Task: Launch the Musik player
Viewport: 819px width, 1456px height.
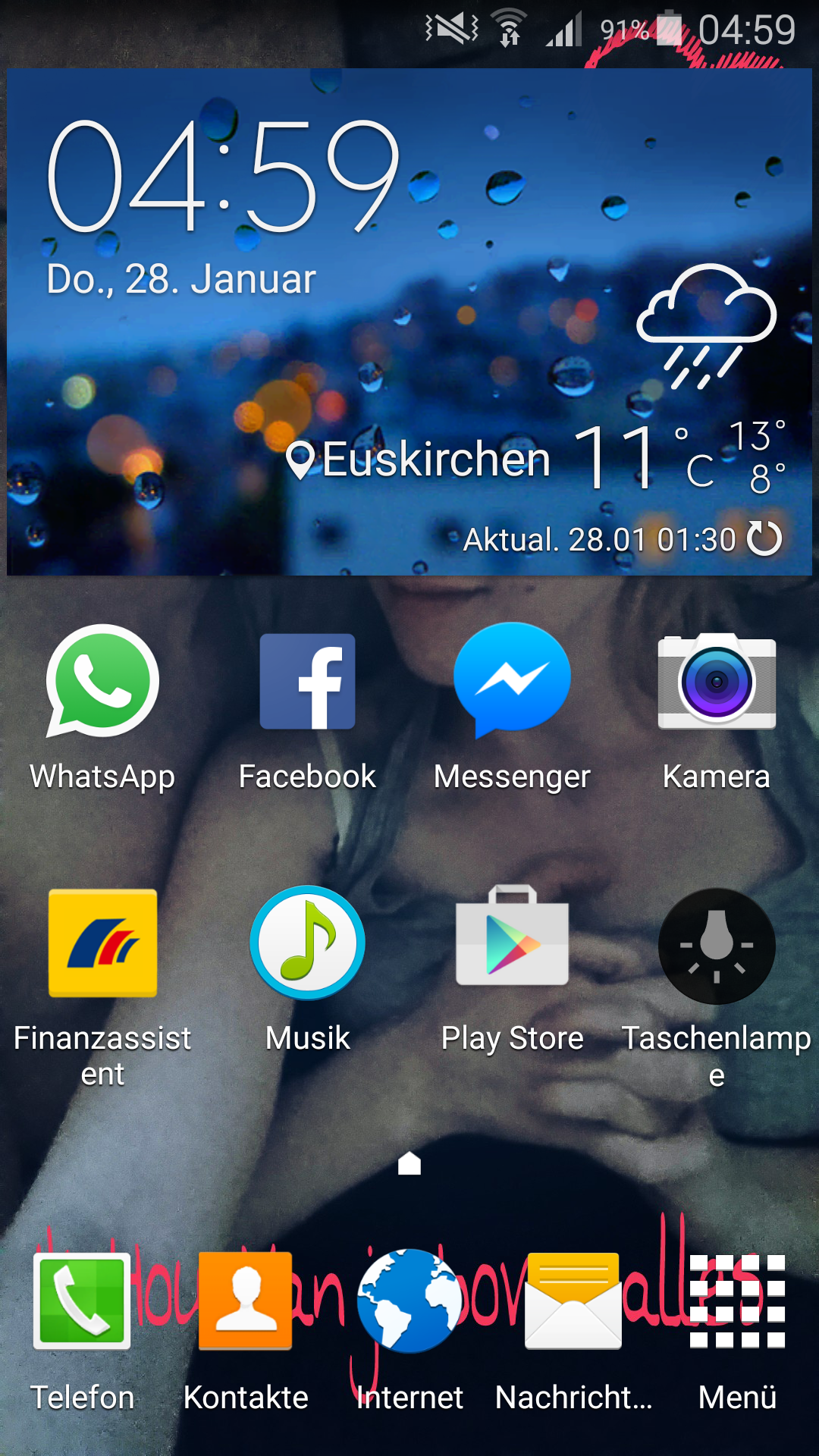Action: point(307,943)
